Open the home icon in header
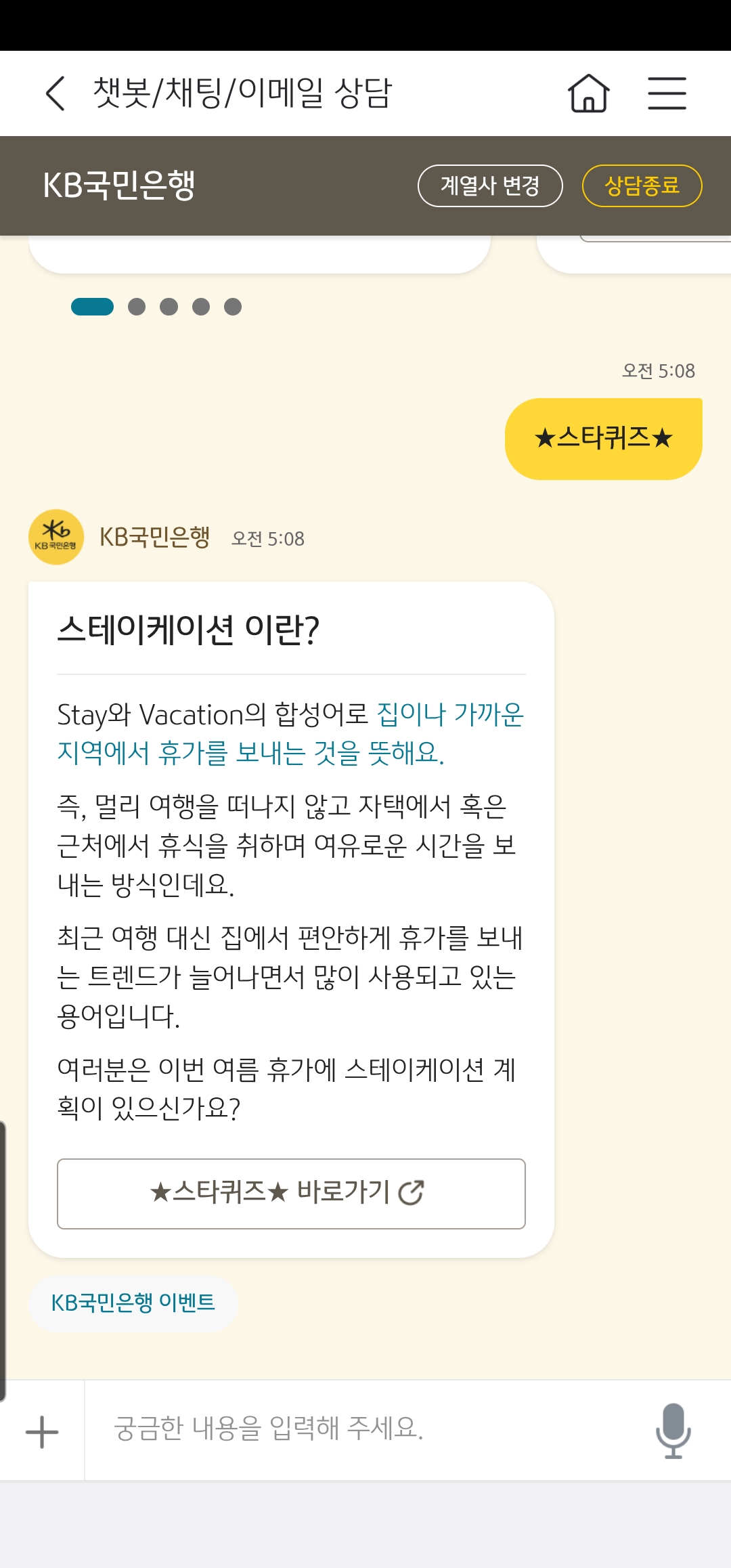731x1568 pixels. (588, 93)
